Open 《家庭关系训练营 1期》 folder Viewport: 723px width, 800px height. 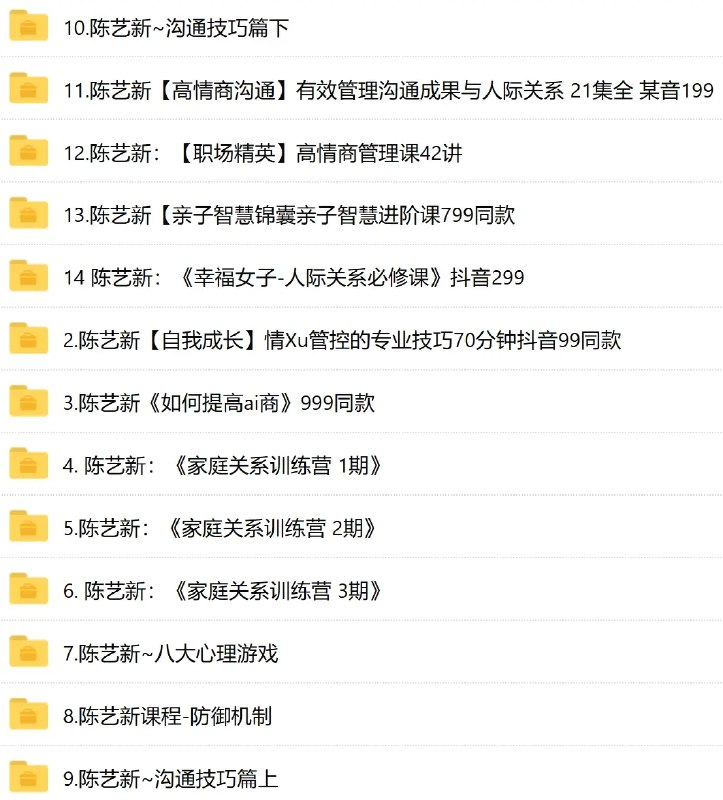(x=222, y=465)
